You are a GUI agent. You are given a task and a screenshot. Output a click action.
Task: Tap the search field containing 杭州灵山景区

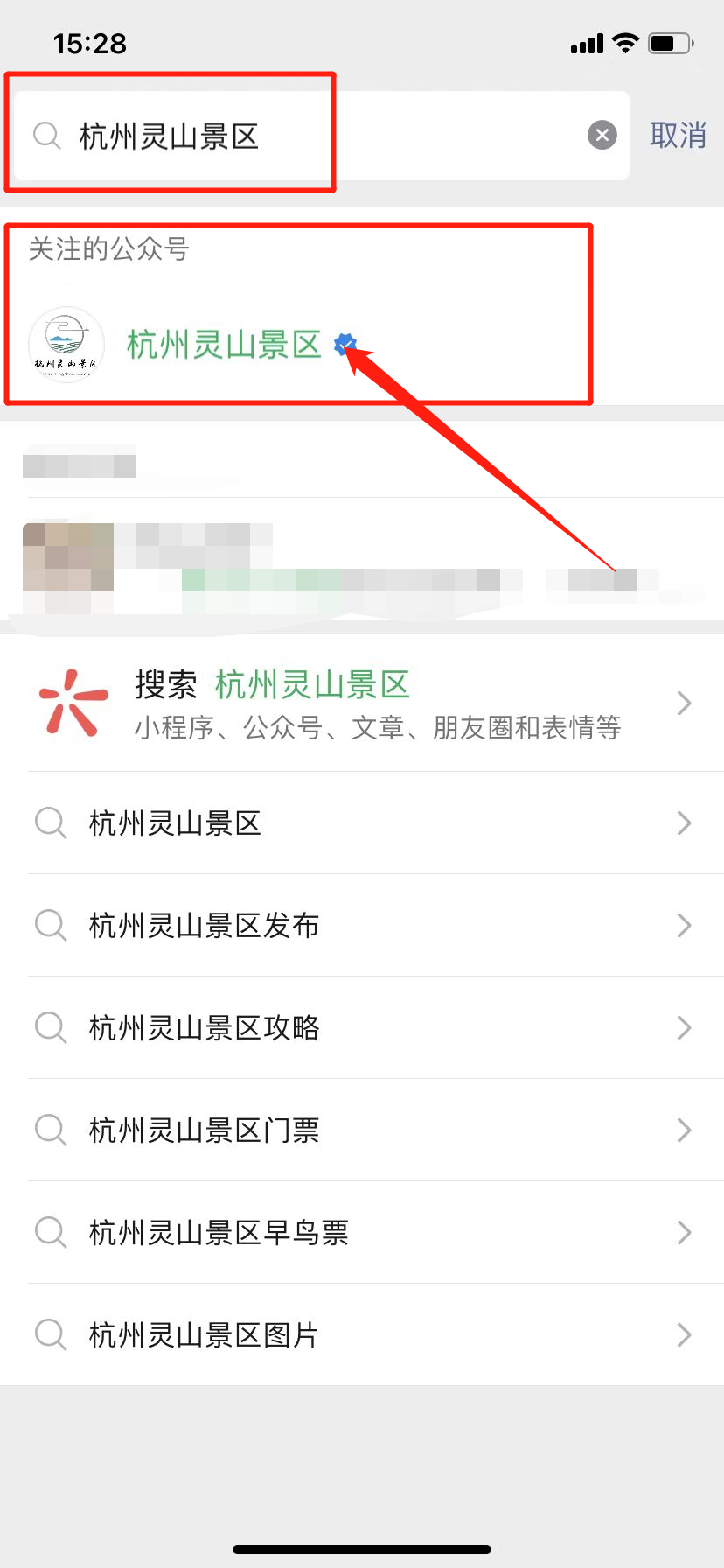315,136
